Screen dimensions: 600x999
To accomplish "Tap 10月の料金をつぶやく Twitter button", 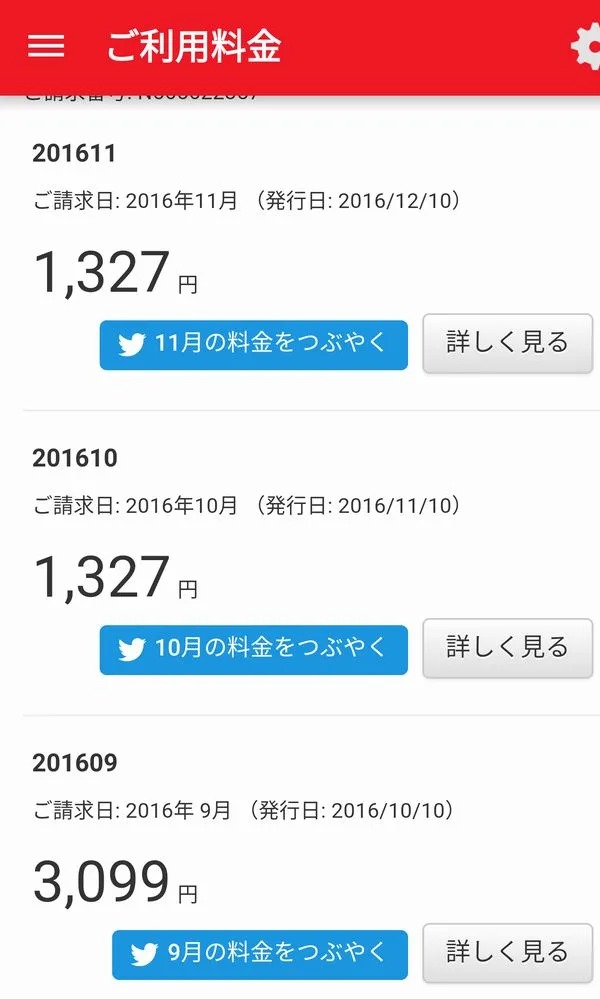I will (254, 649).
